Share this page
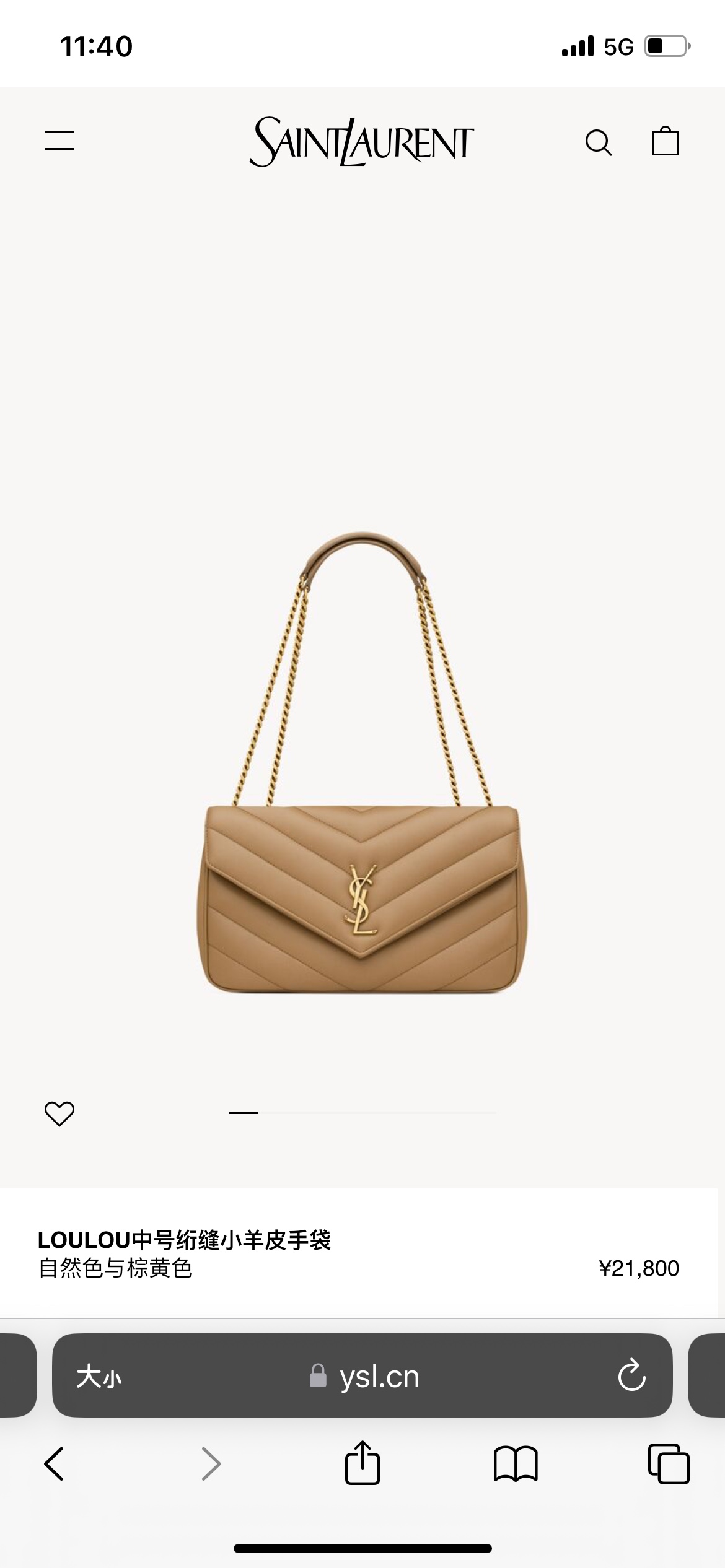 [x=362, y=1463]
